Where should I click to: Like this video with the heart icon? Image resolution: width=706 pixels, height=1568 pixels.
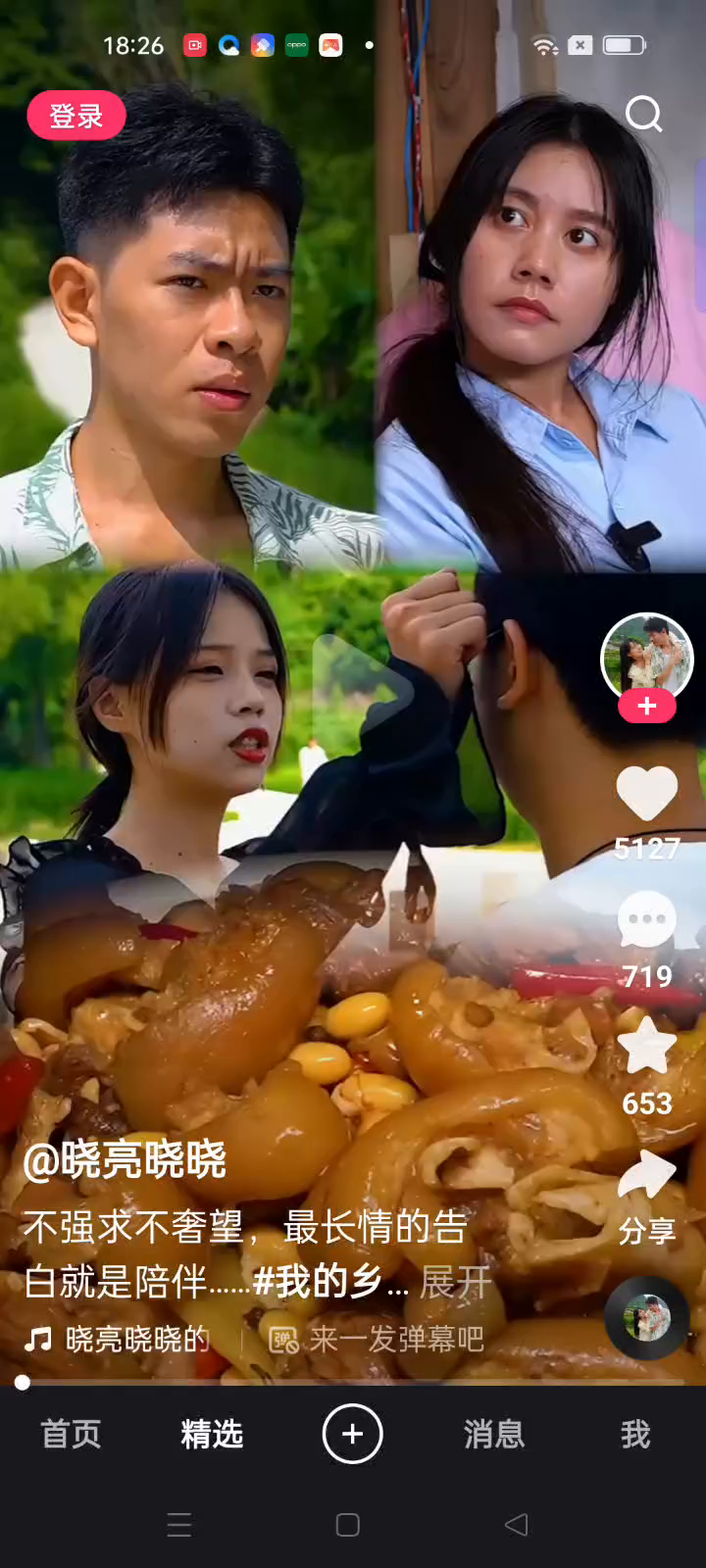[x=646, y=793]
